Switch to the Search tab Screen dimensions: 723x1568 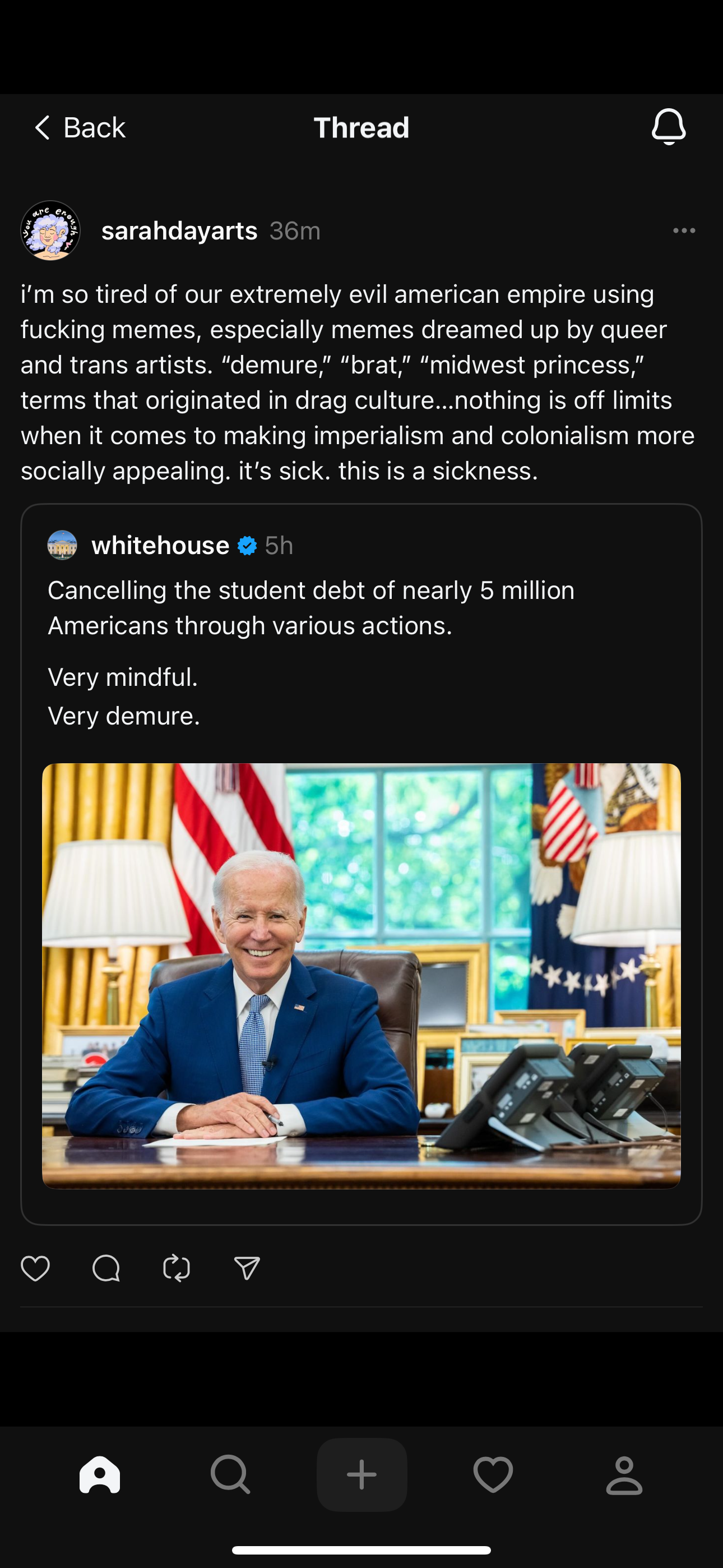click(231, 1475)
